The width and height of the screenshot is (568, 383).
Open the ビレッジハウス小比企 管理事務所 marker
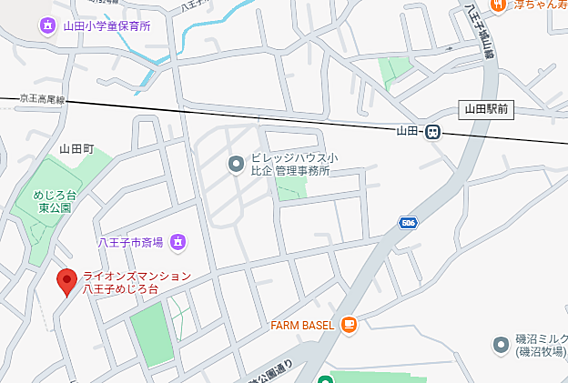point(236,164)
